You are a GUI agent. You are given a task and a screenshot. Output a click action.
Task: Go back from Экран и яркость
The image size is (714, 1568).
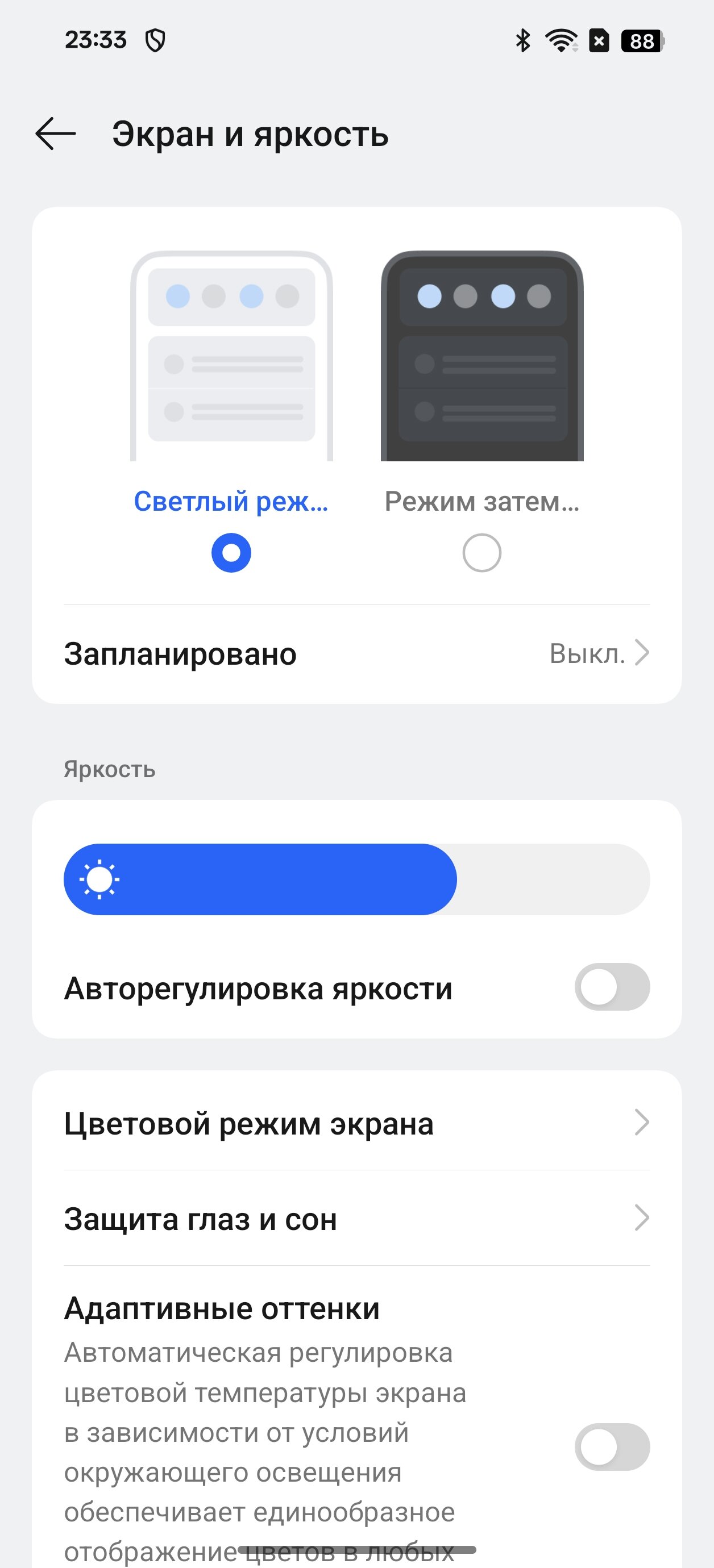(x=56, y=134)
